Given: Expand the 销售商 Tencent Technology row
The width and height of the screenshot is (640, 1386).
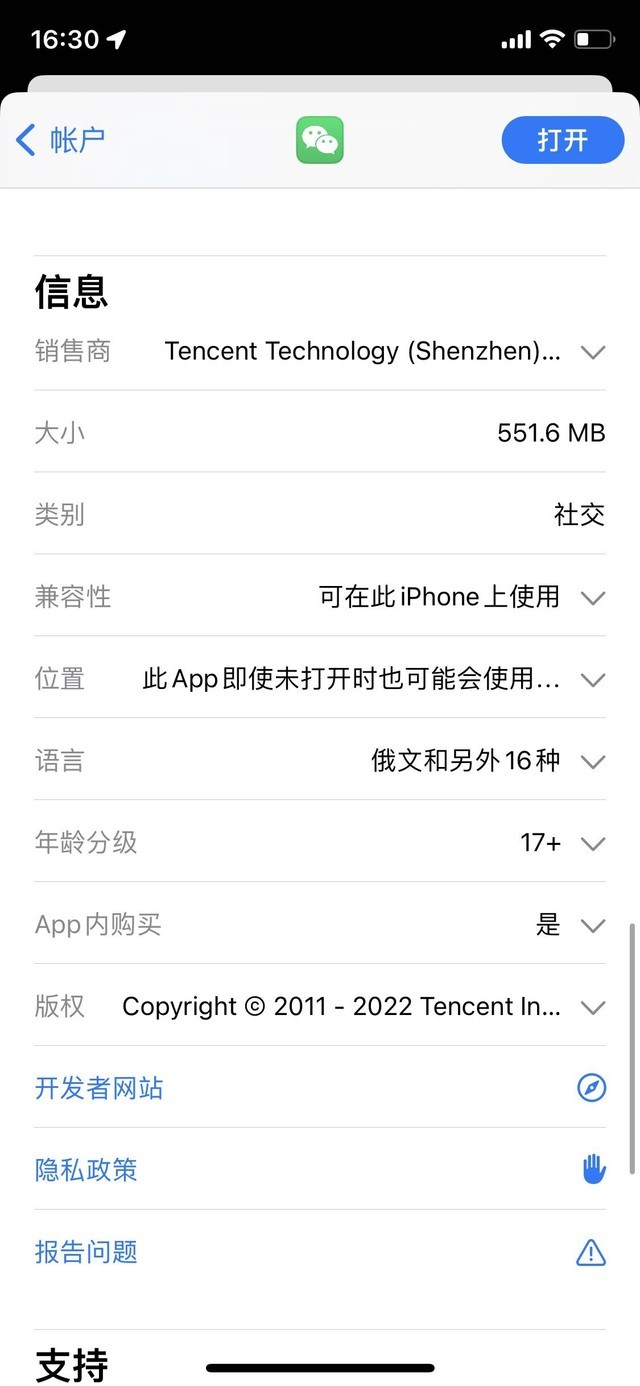Looking at the screenshot, I should pyautogui.click(x=320, y=351).
